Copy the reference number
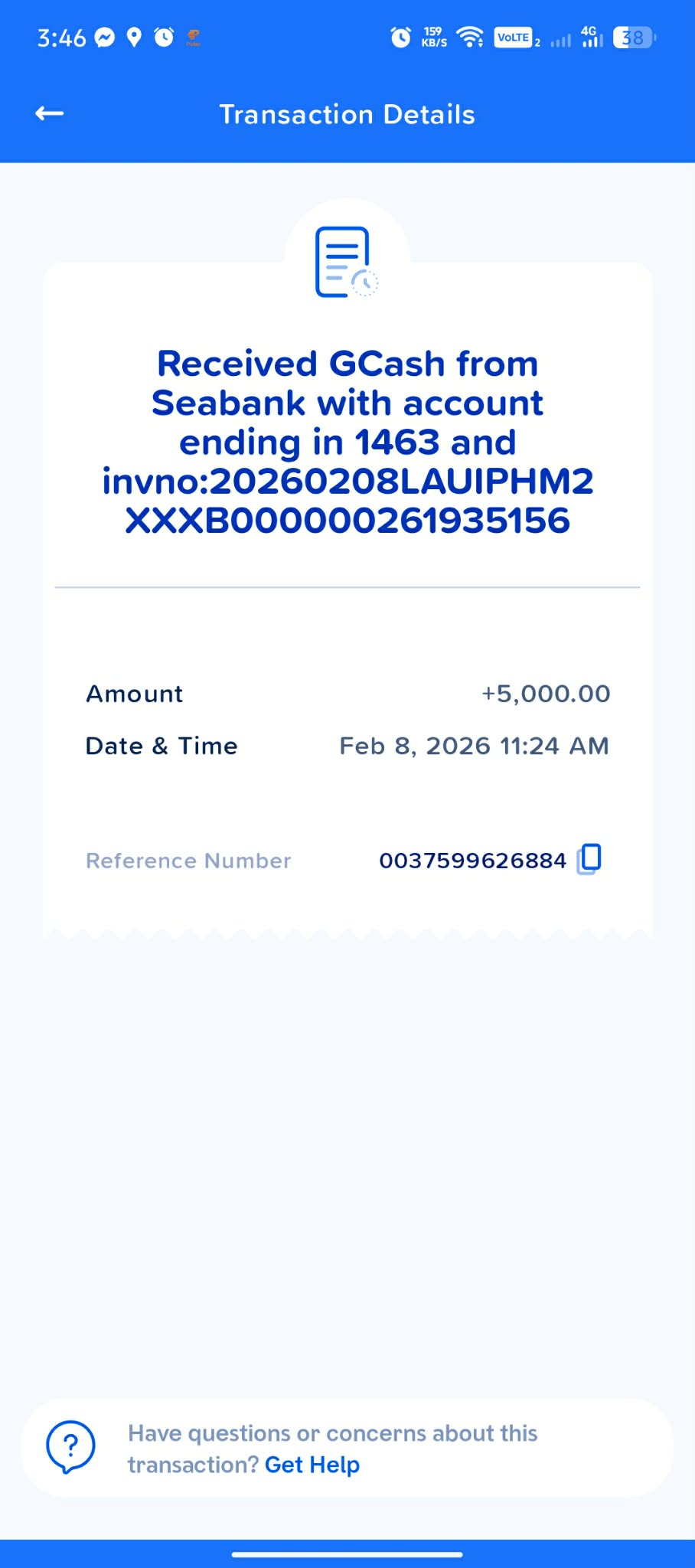Screen dimensions: 695x1568 (589, 859)
